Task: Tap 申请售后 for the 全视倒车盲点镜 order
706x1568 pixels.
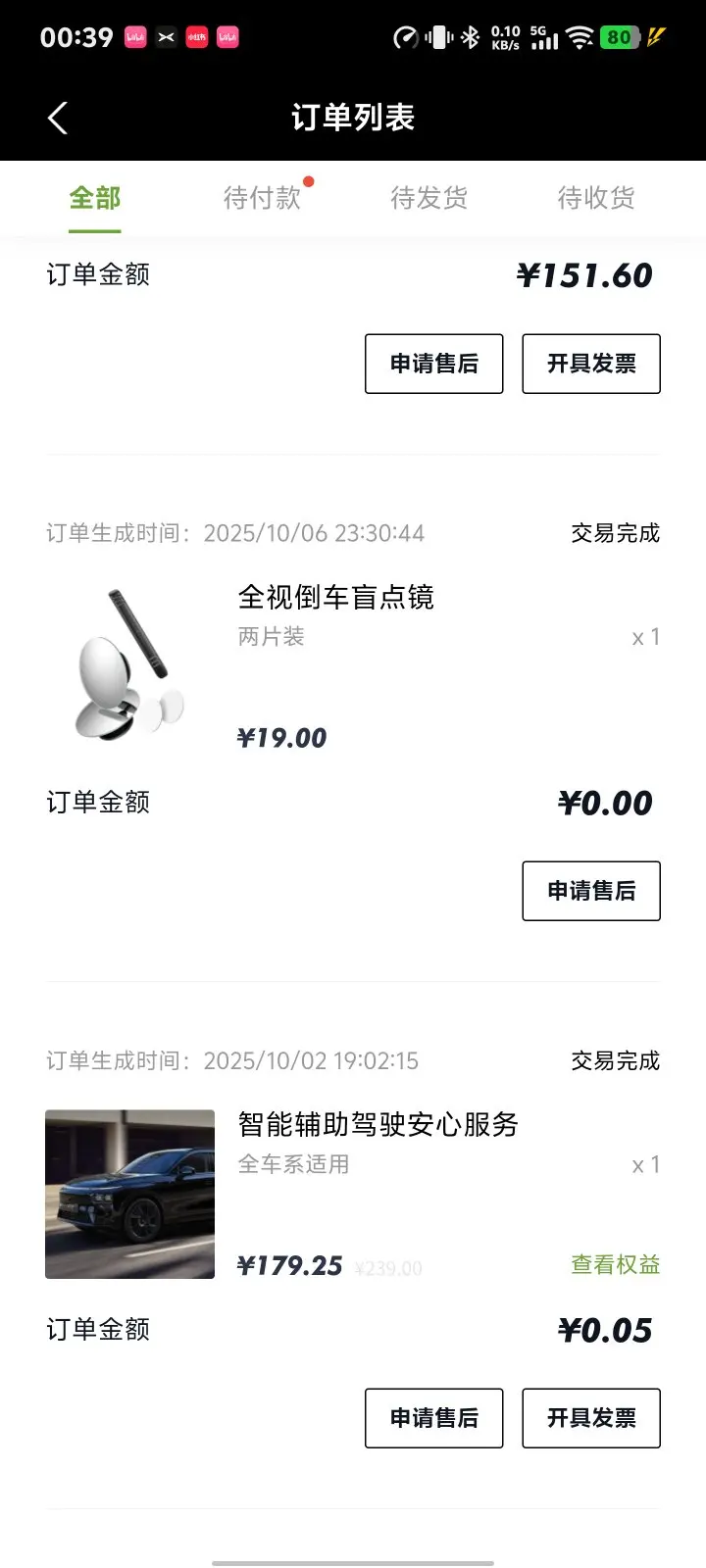Action: point(591,891)
